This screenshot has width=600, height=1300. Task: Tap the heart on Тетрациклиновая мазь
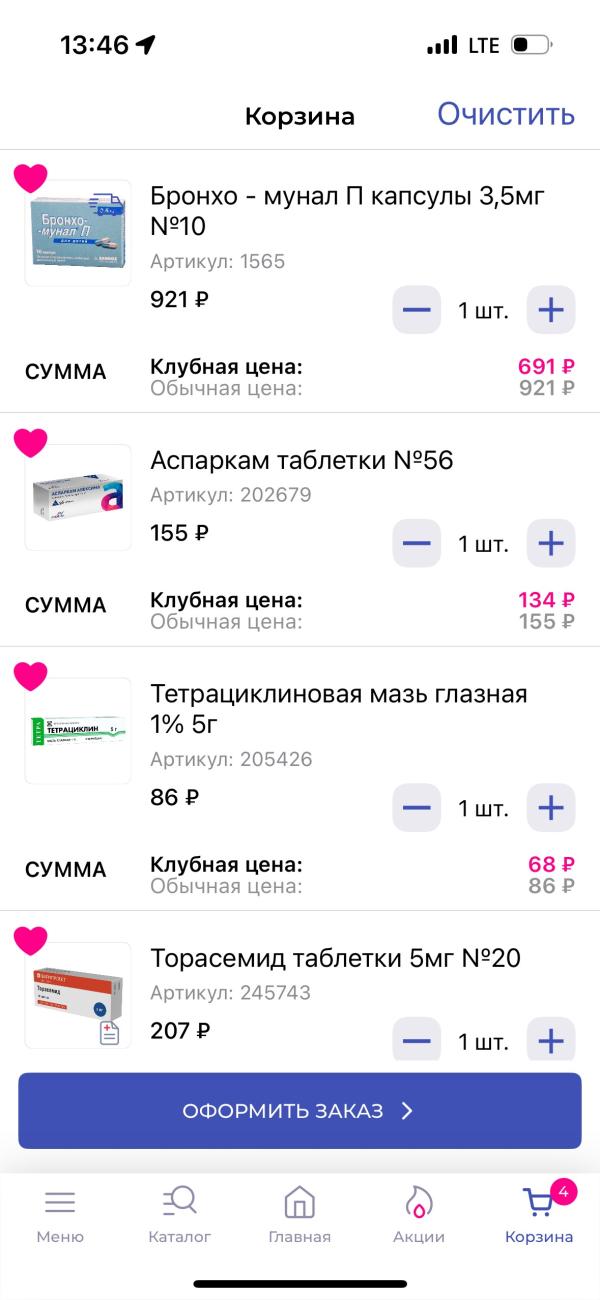[x=31, y=676]
